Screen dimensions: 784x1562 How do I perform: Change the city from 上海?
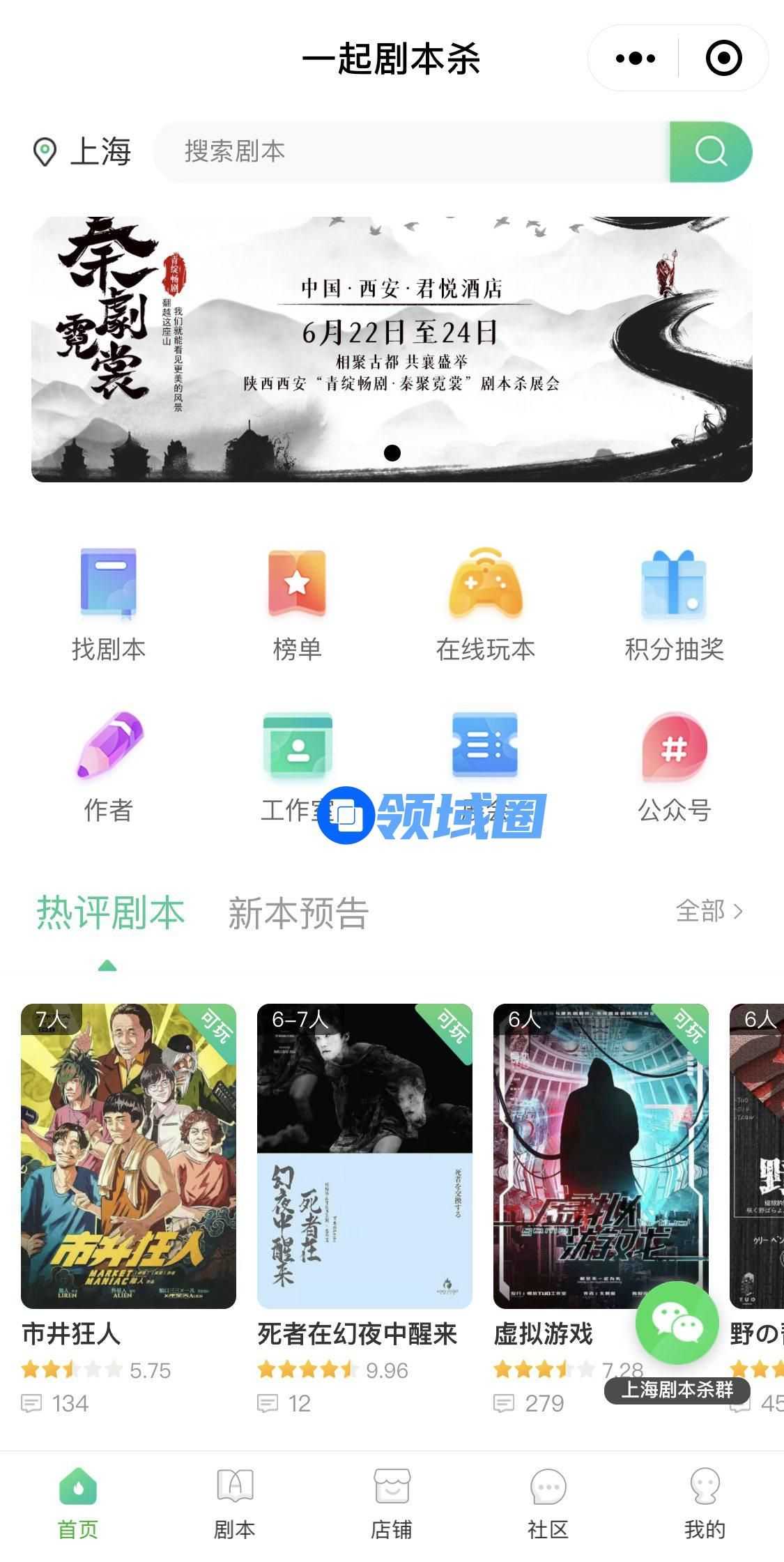pos(83,151)
